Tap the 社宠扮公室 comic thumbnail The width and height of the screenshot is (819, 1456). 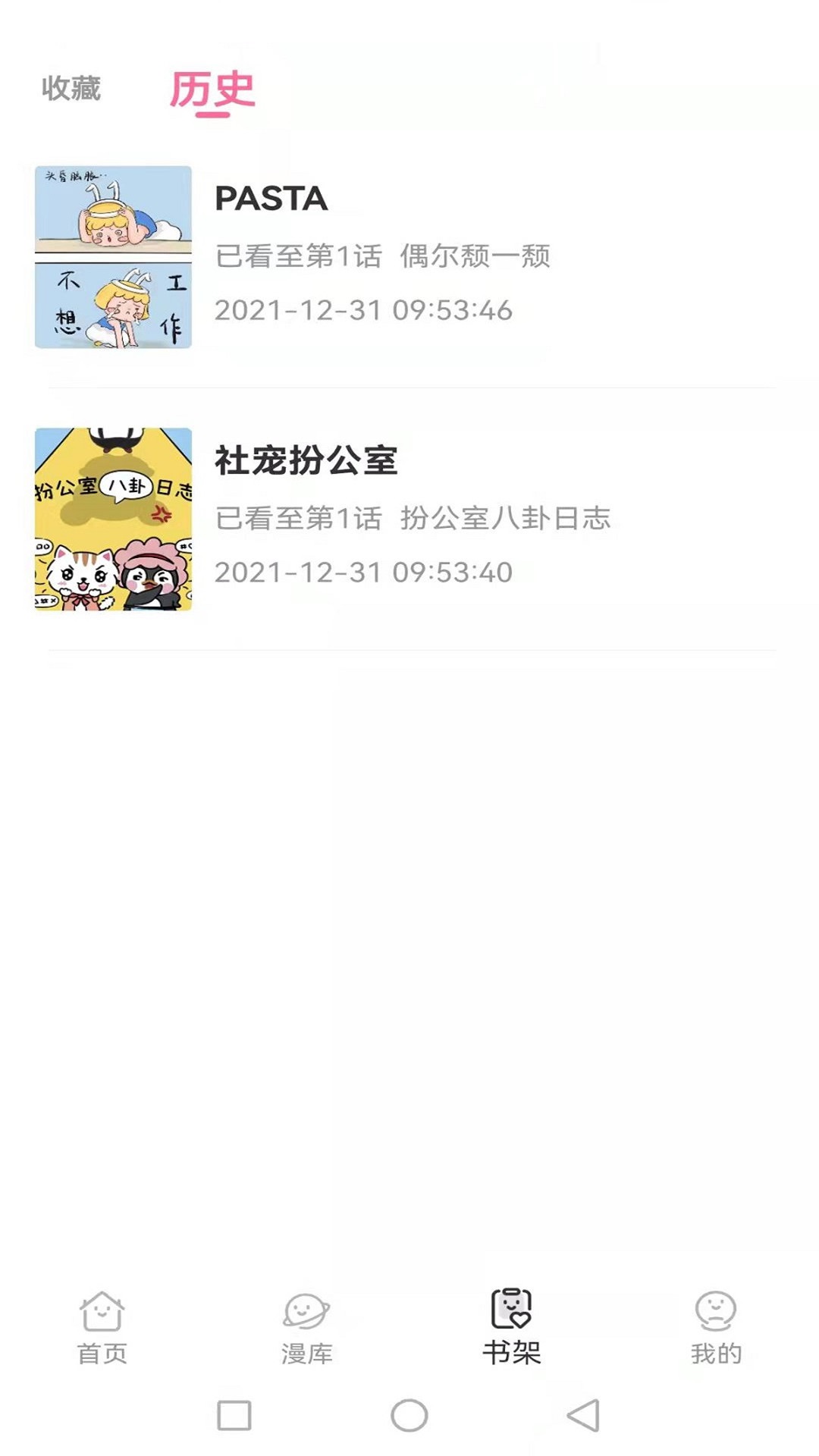click(x=114, y=518)
